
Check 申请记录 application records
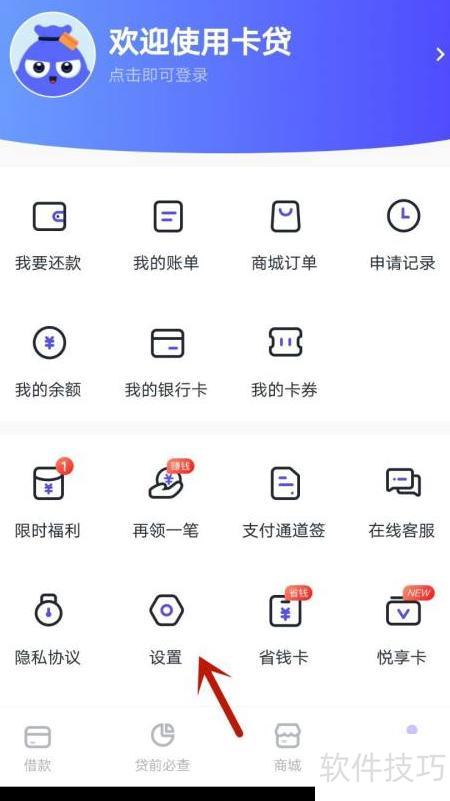coord(403,235)
